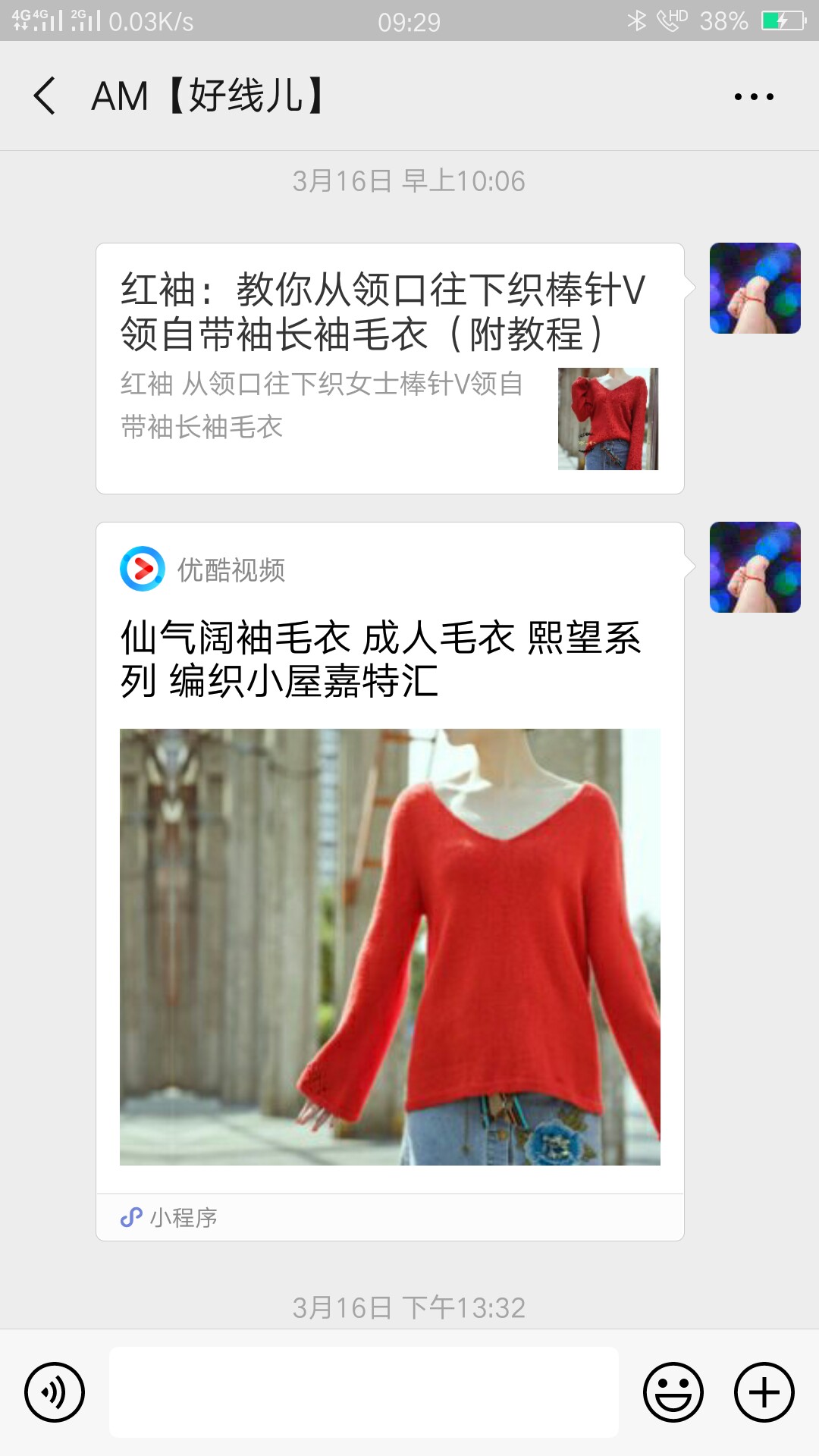Open the three-dot chat options menu
The image size is (819, 1456).
pyautogui.click(x=754, y=97)
